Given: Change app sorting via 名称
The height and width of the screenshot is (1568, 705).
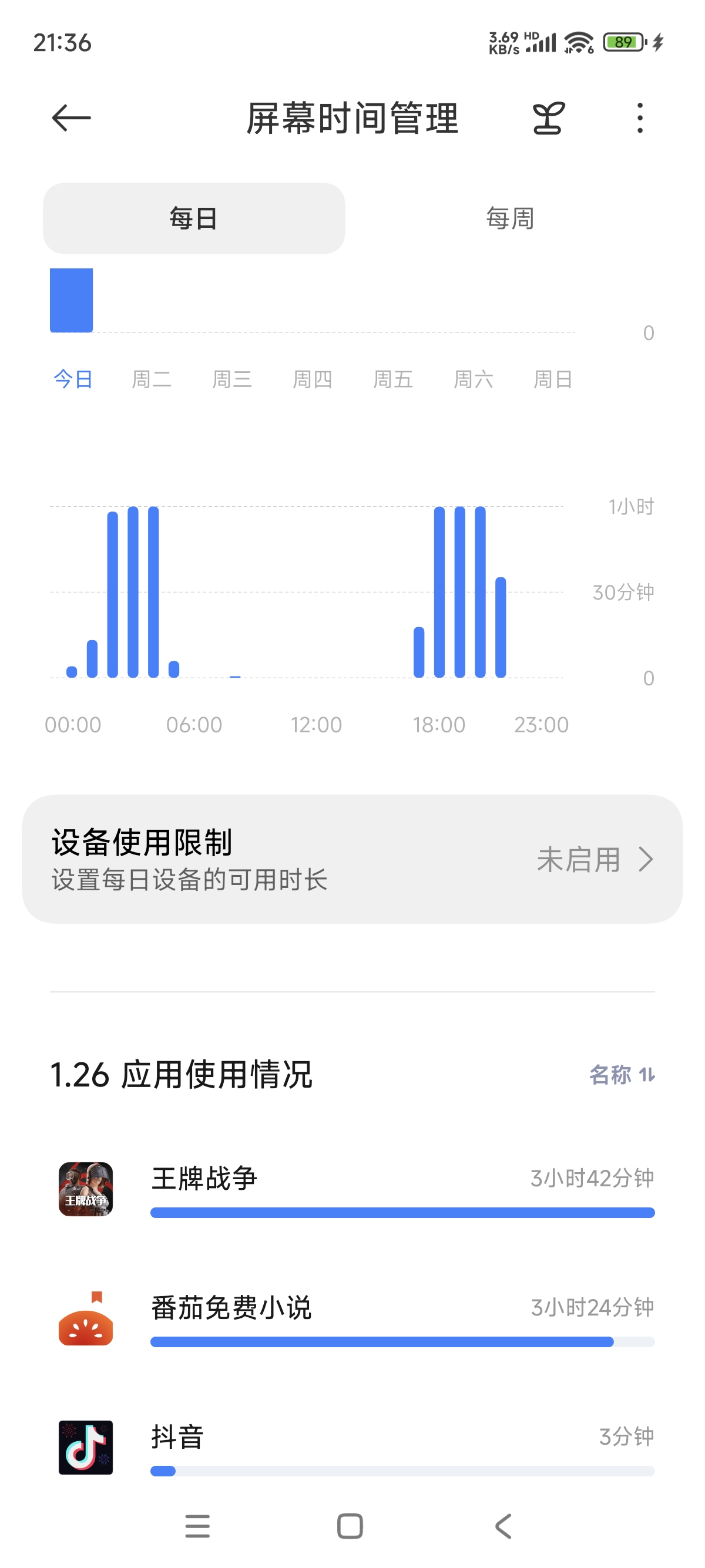Looking at the screenshot, I should coord(622,1075).
